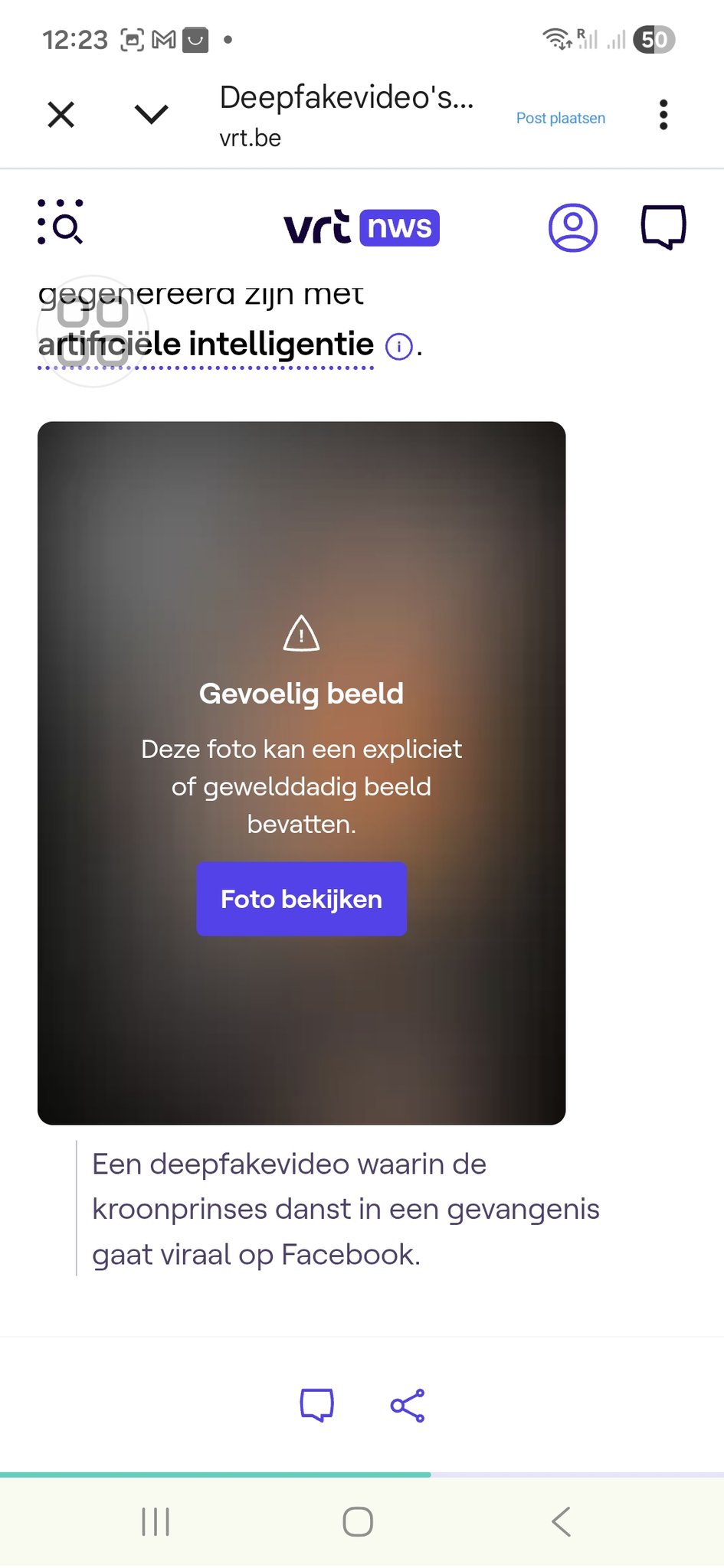Image resolution: width=724 pixels, height=1568 pixels.
Task: Open the VRT NWS search menu
Action: click(61, 223)
